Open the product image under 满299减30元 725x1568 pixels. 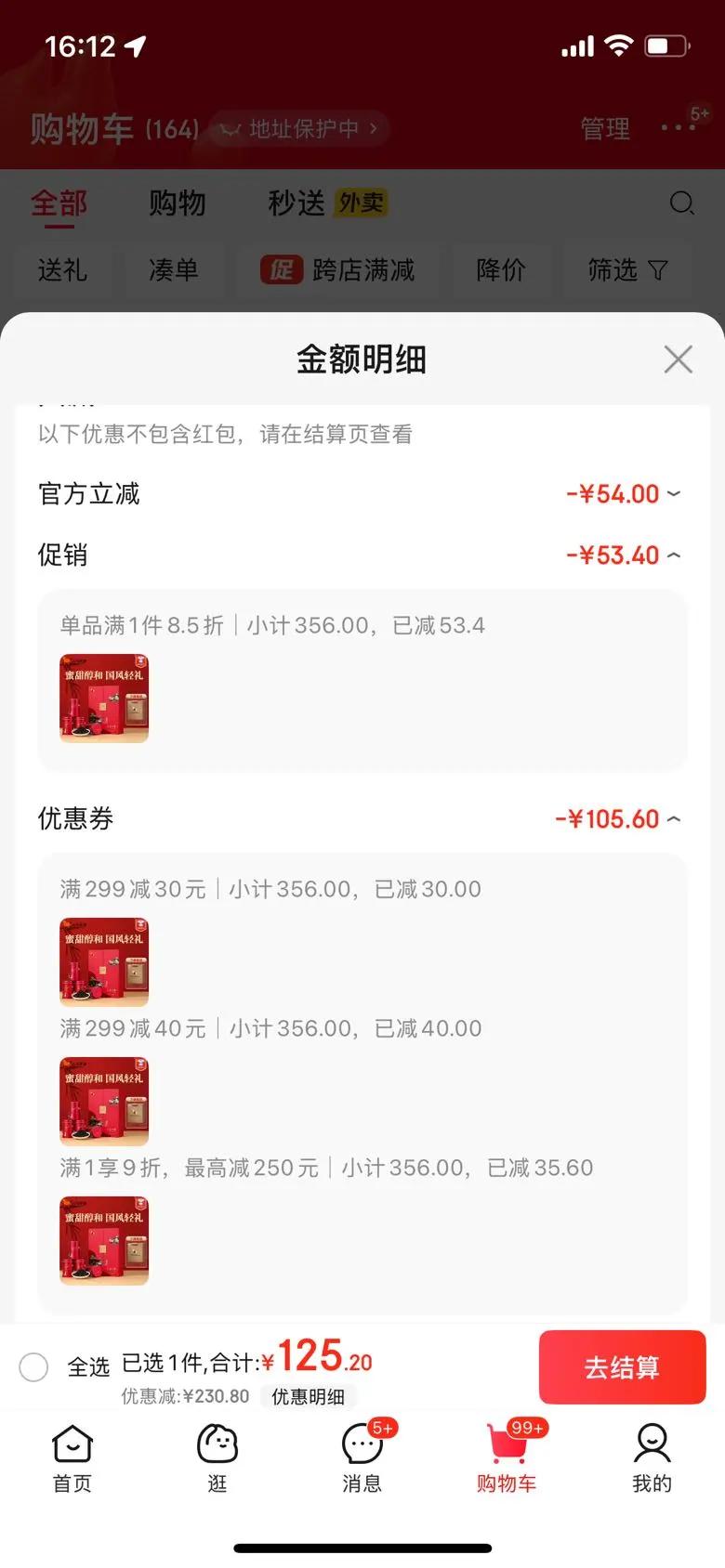pyautogui.click(x=104, y=962)
